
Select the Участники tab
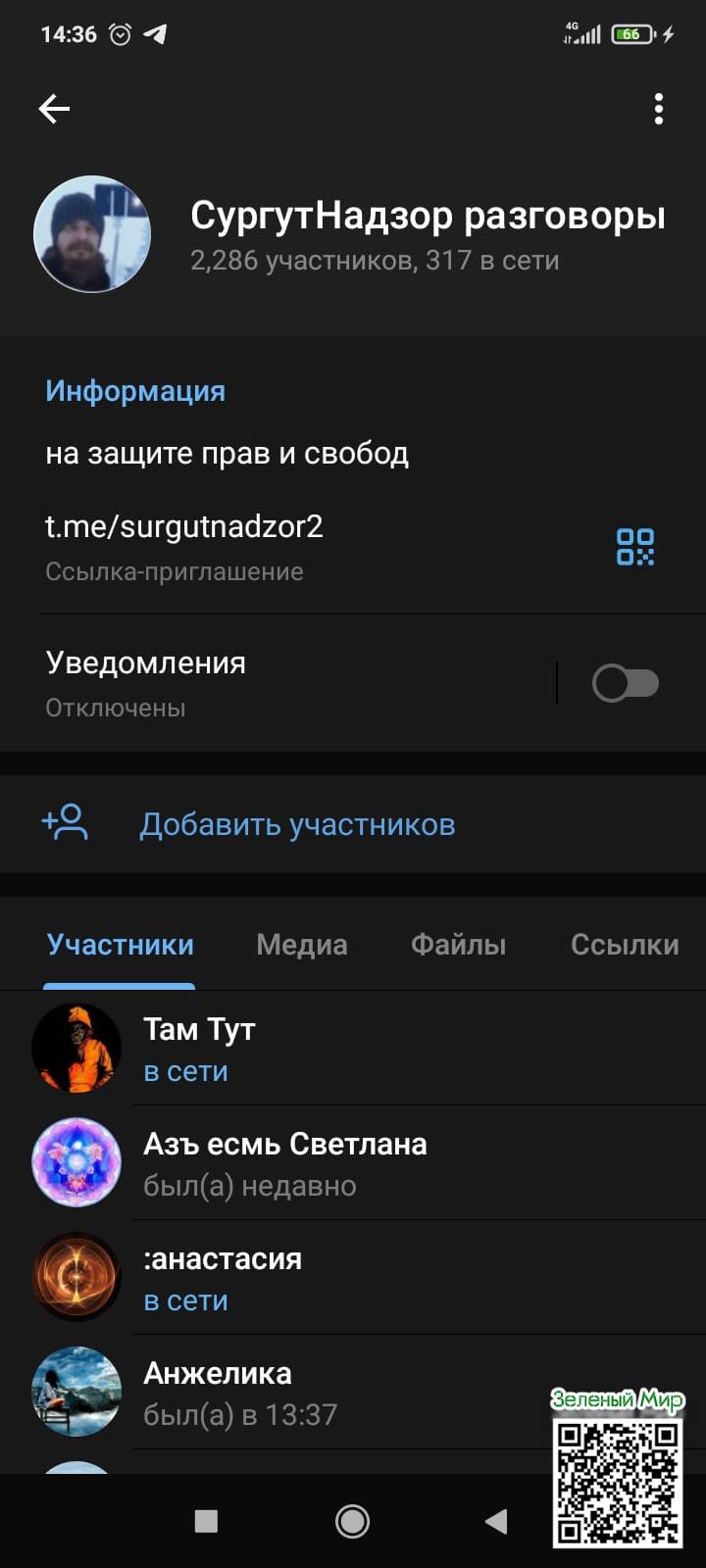120,945
